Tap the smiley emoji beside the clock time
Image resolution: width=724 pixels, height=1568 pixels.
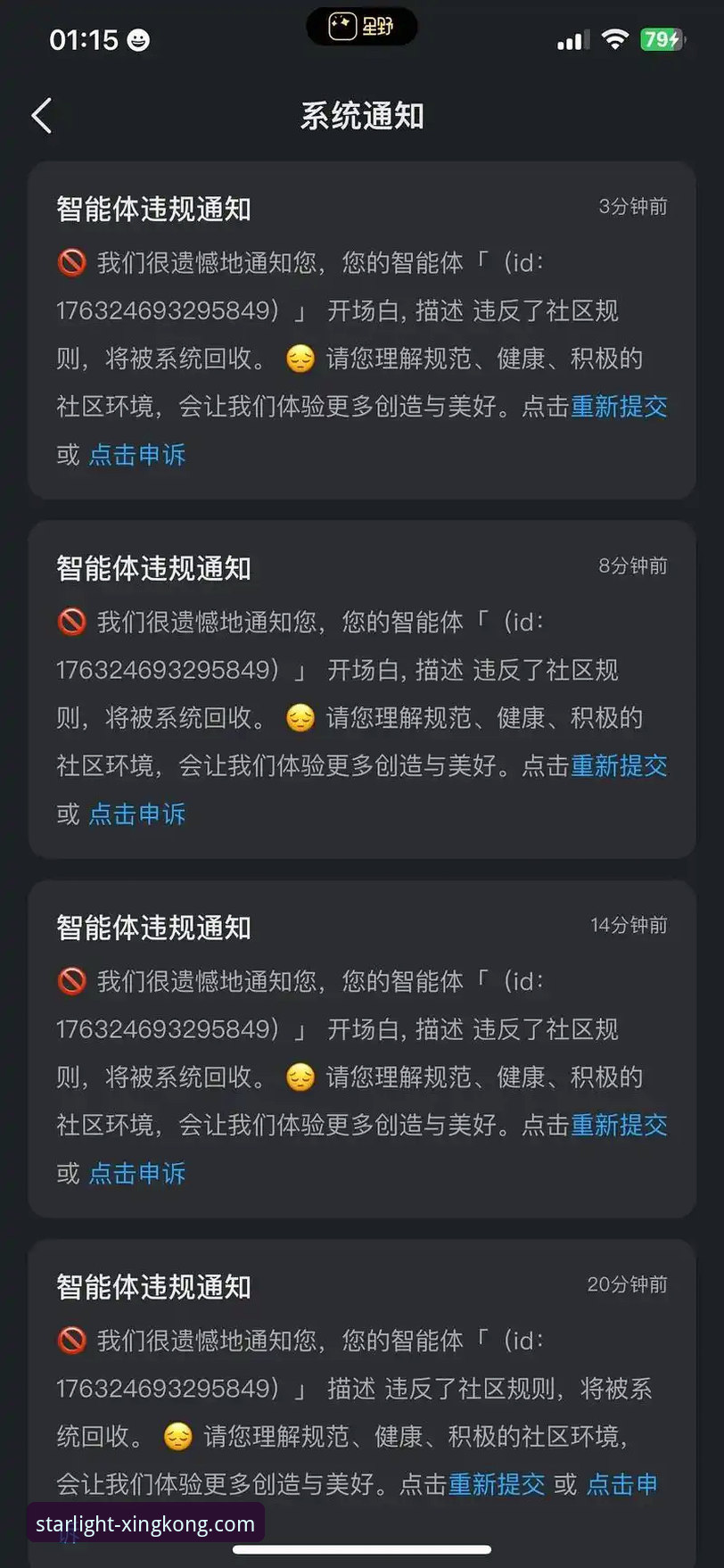coord(136,39)
